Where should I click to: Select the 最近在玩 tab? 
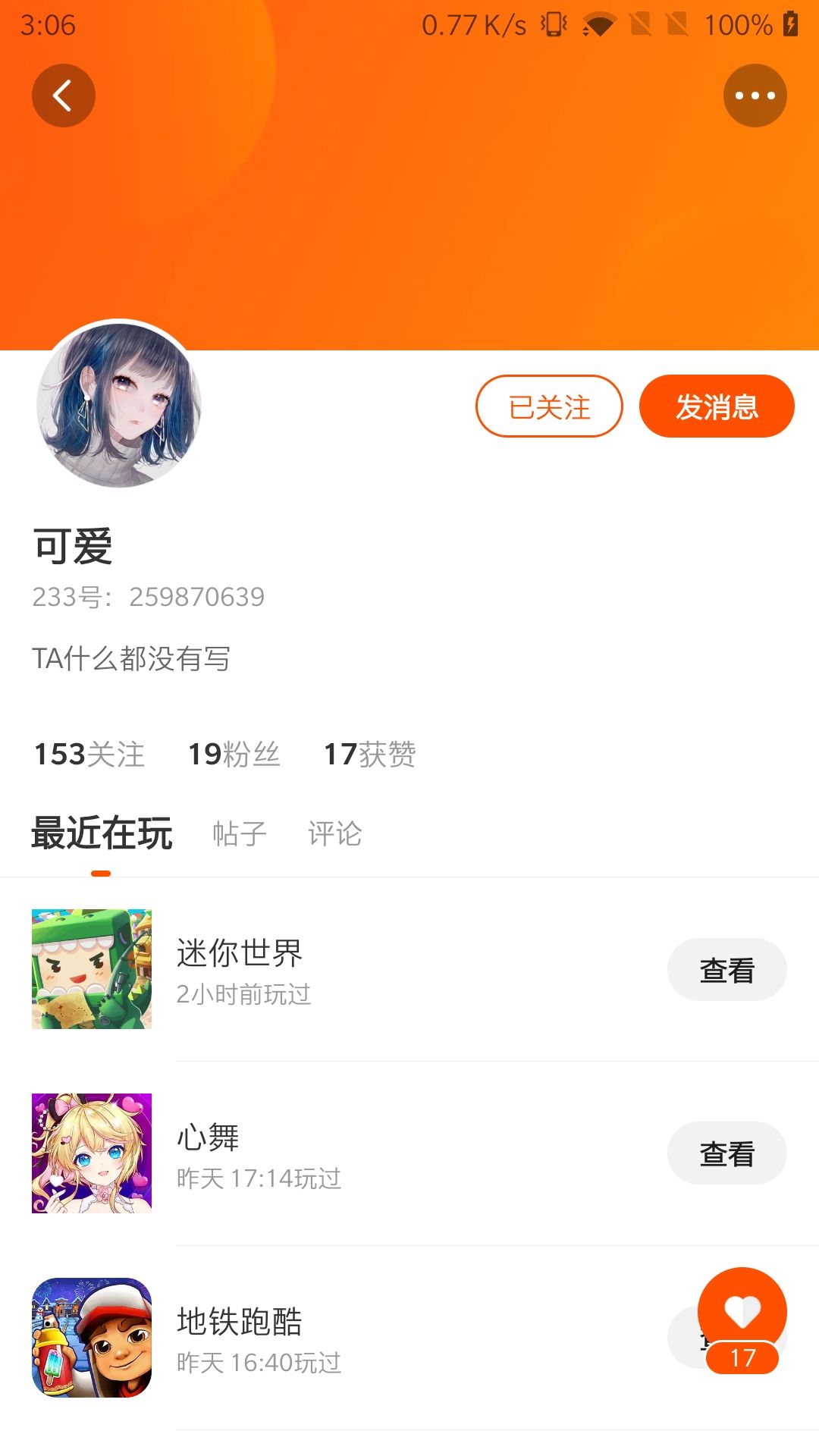pyautogui.click(x=102, y=833)
